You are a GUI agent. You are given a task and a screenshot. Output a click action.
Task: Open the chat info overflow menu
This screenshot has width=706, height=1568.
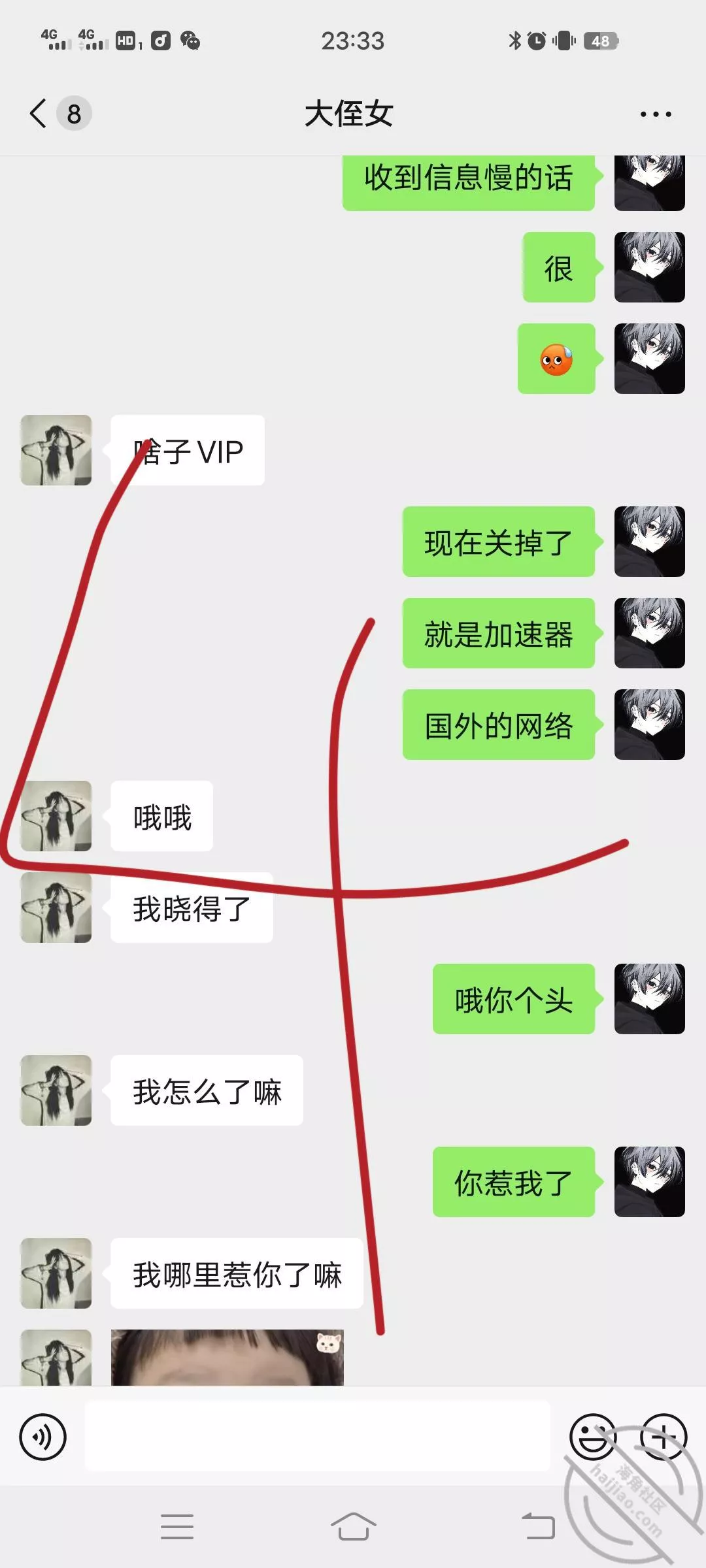coord(655,114)
